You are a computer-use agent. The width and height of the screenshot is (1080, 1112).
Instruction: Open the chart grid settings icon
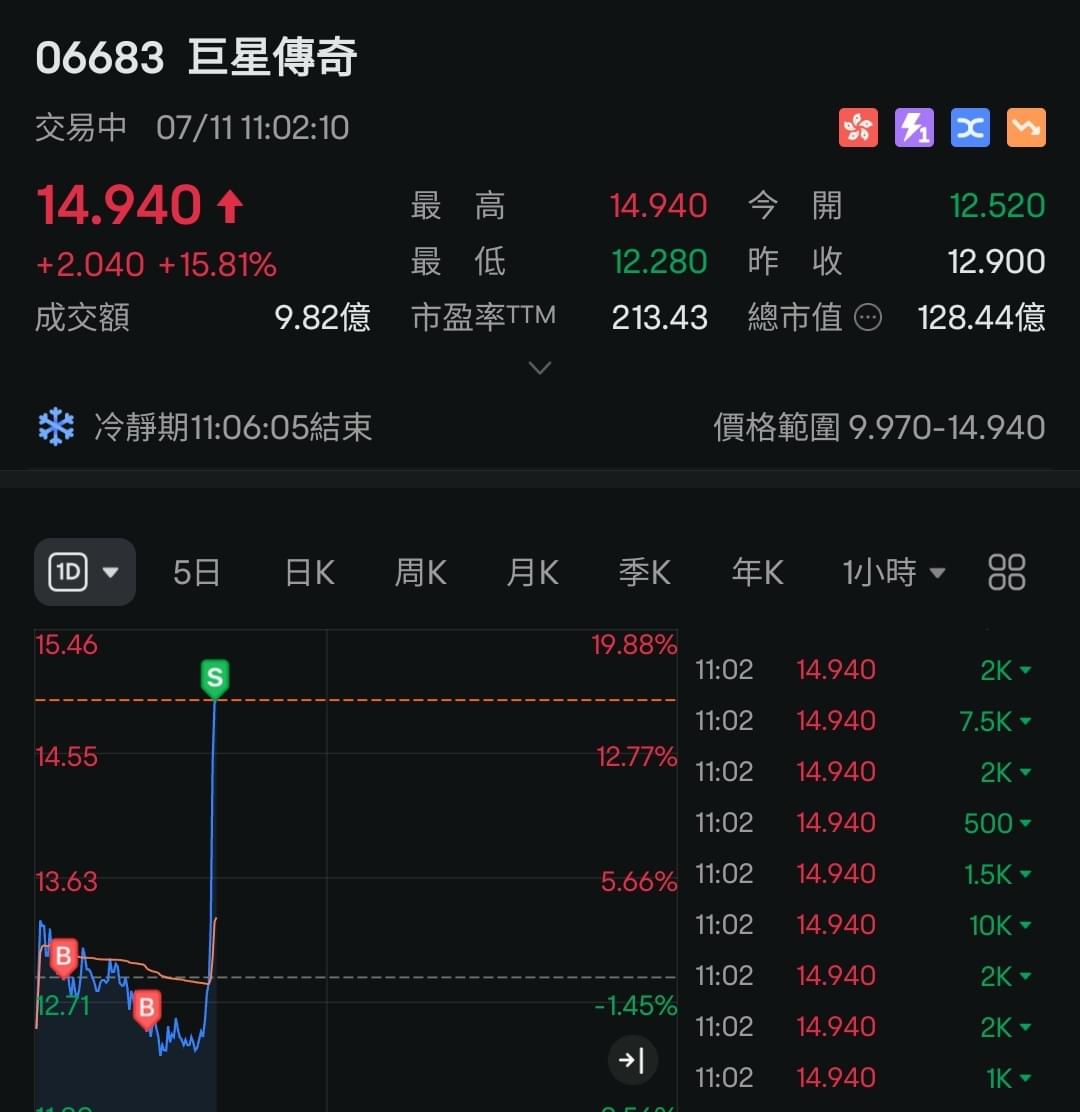(x=1006, y=572)
